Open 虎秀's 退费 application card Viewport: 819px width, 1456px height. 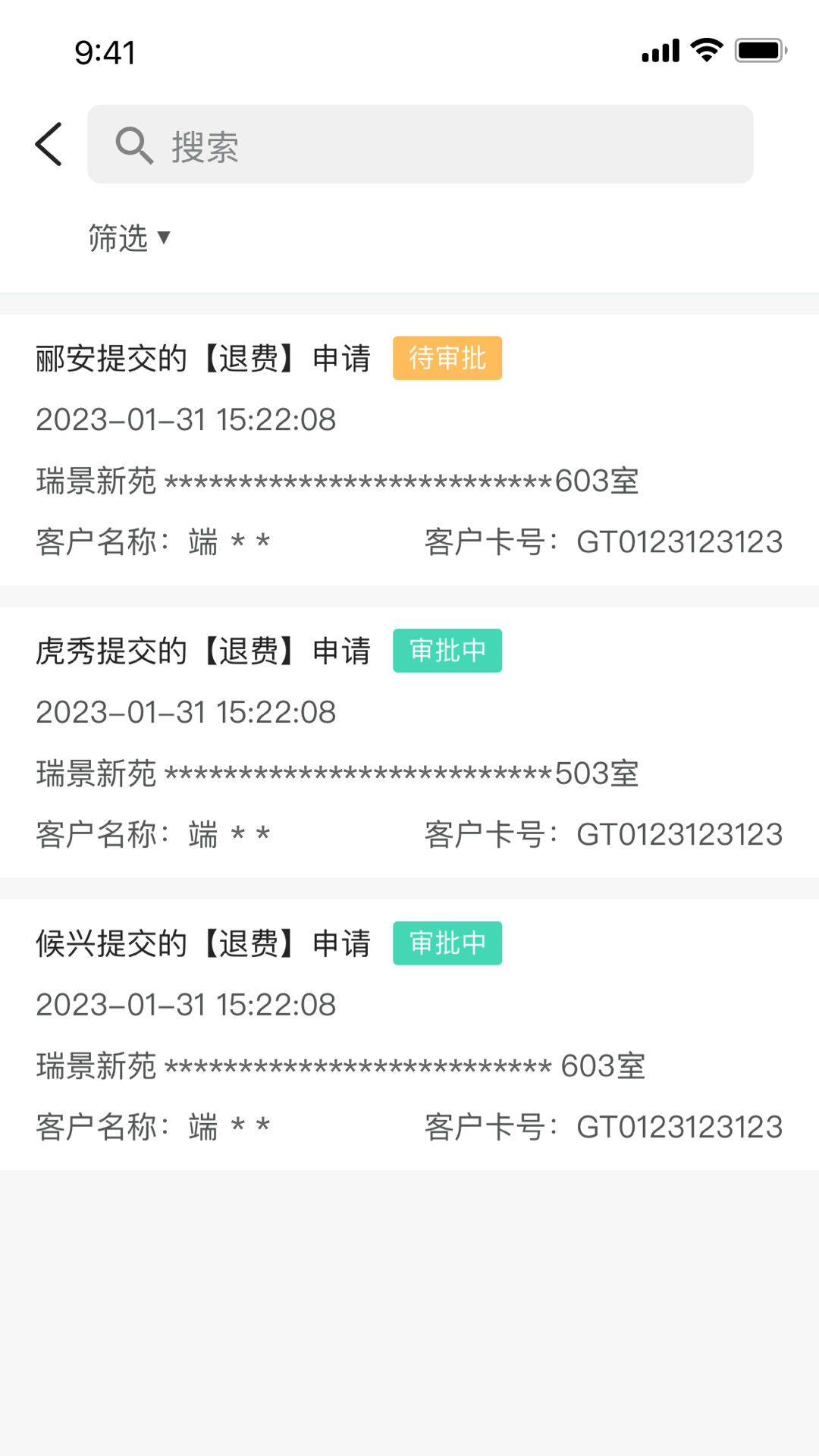click(x=409, y=742)
